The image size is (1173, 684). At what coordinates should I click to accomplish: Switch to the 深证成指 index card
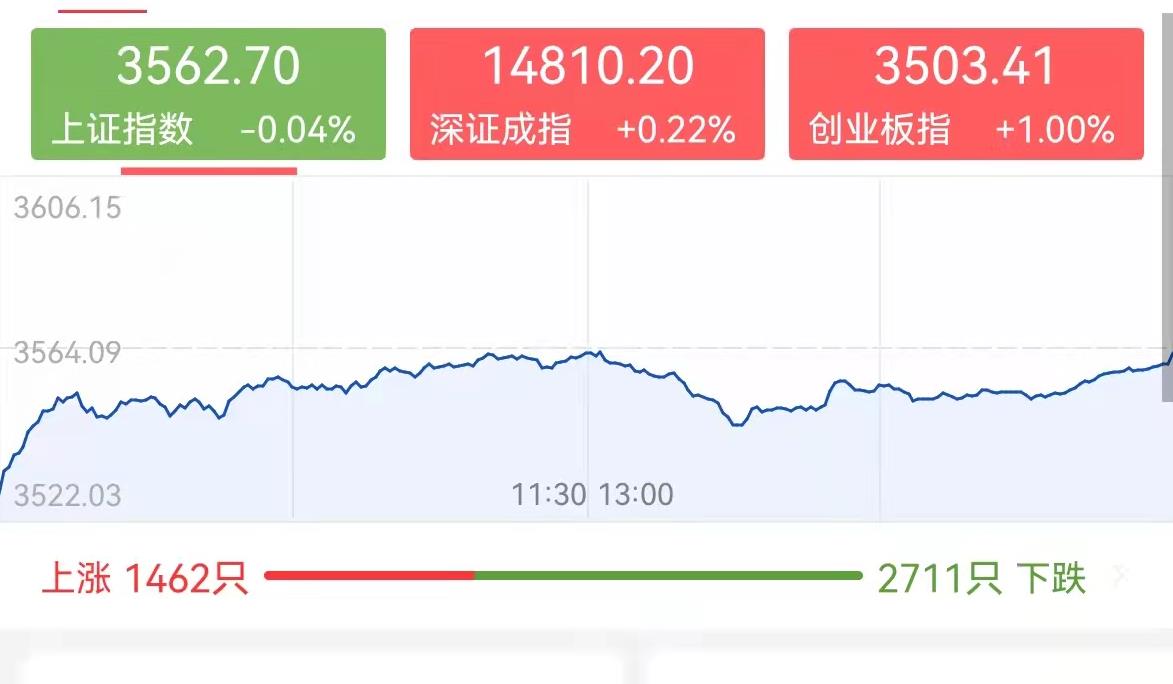tap(587, 94)
